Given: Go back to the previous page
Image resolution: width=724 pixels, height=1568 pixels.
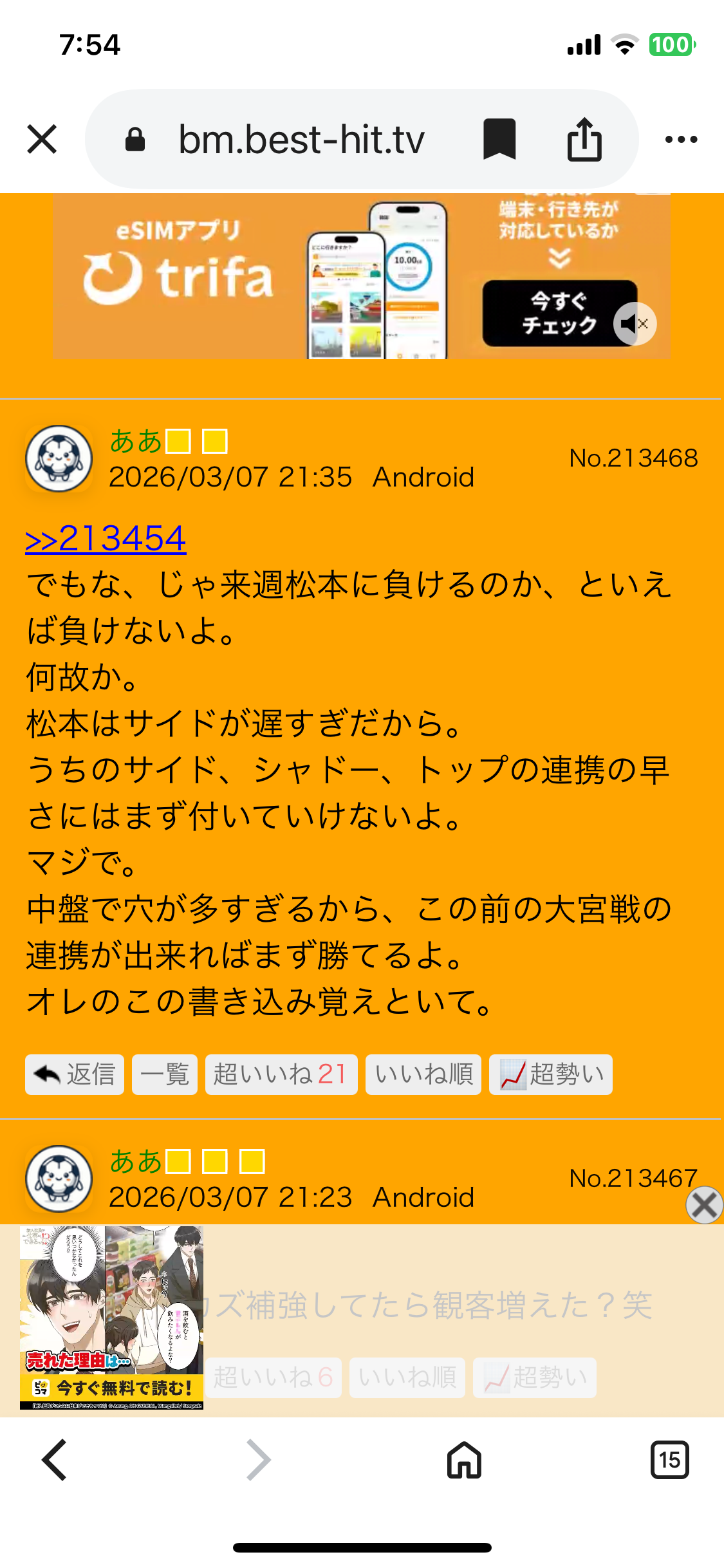Looking at the screenshot, I should (55, 1460).
